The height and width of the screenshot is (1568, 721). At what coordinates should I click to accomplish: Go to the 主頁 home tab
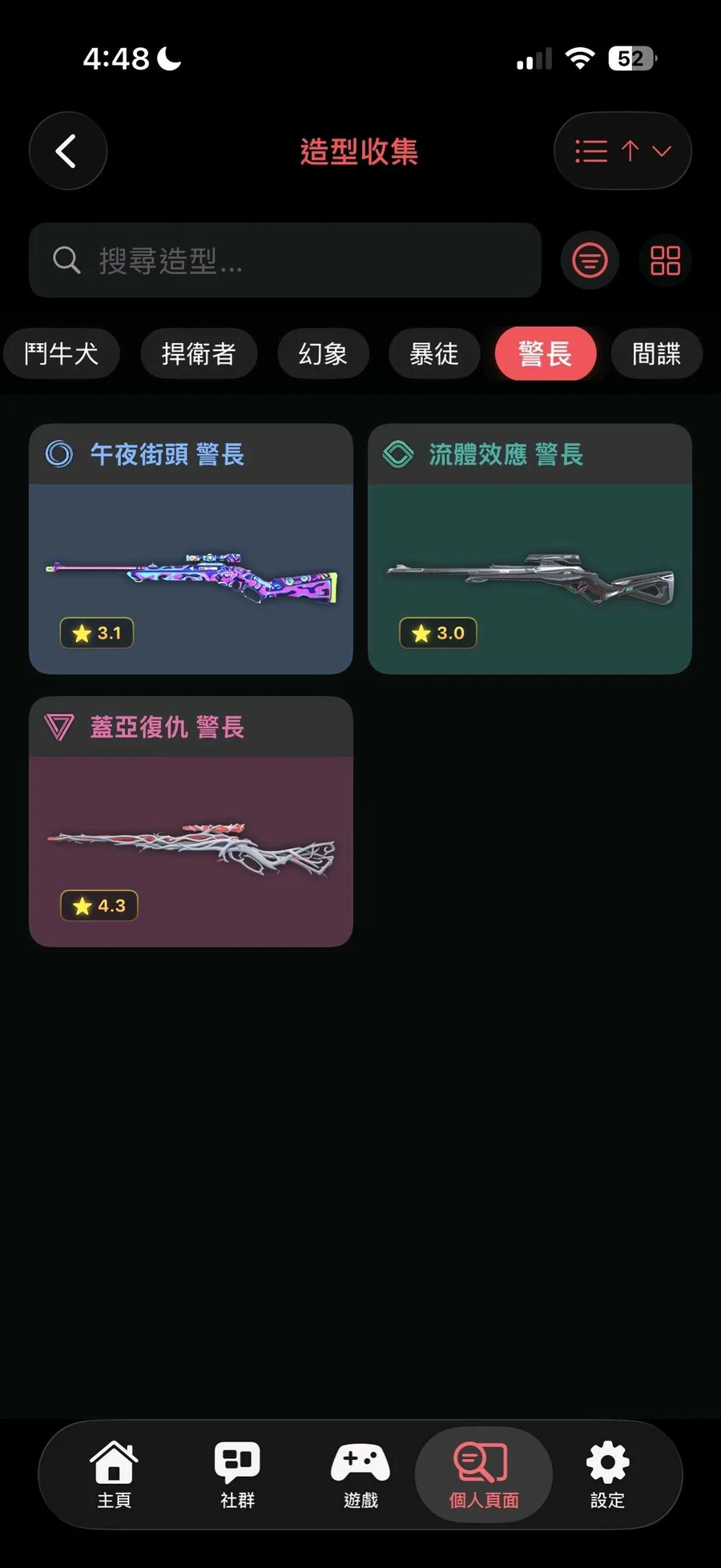114,1474
